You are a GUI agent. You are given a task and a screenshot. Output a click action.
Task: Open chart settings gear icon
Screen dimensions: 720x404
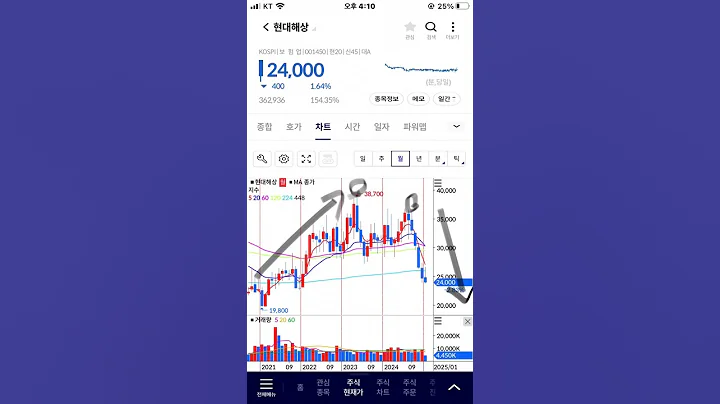[284, 159]
